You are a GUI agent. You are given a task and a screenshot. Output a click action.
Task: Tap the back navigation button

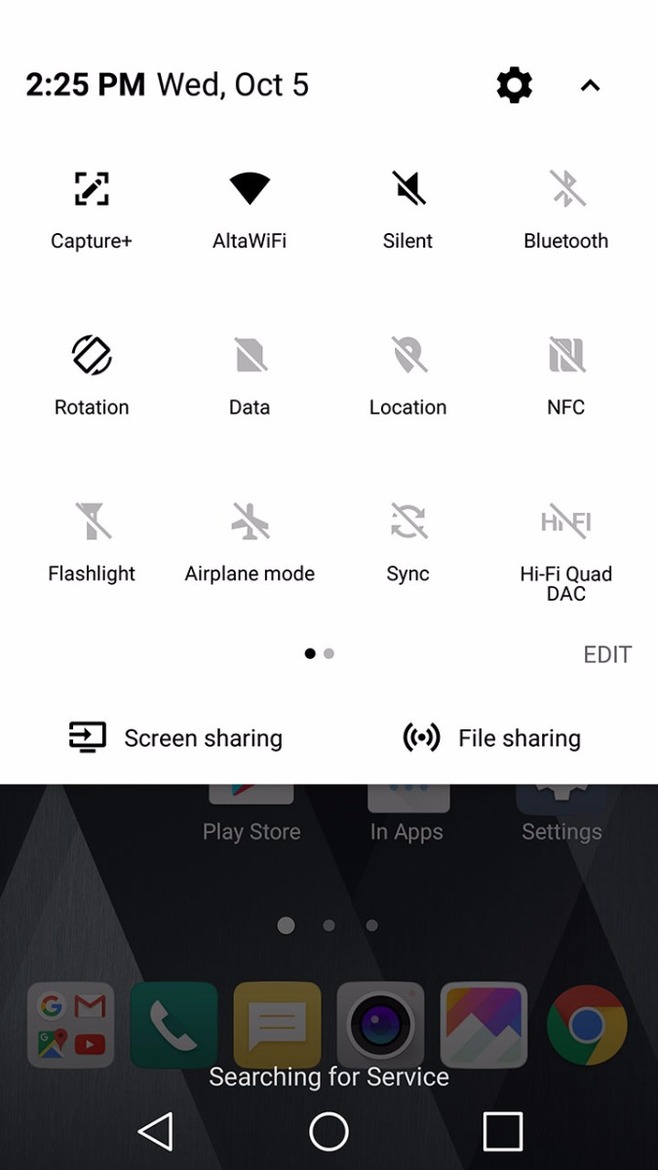pyautogui.click(x=155, y=1132)
